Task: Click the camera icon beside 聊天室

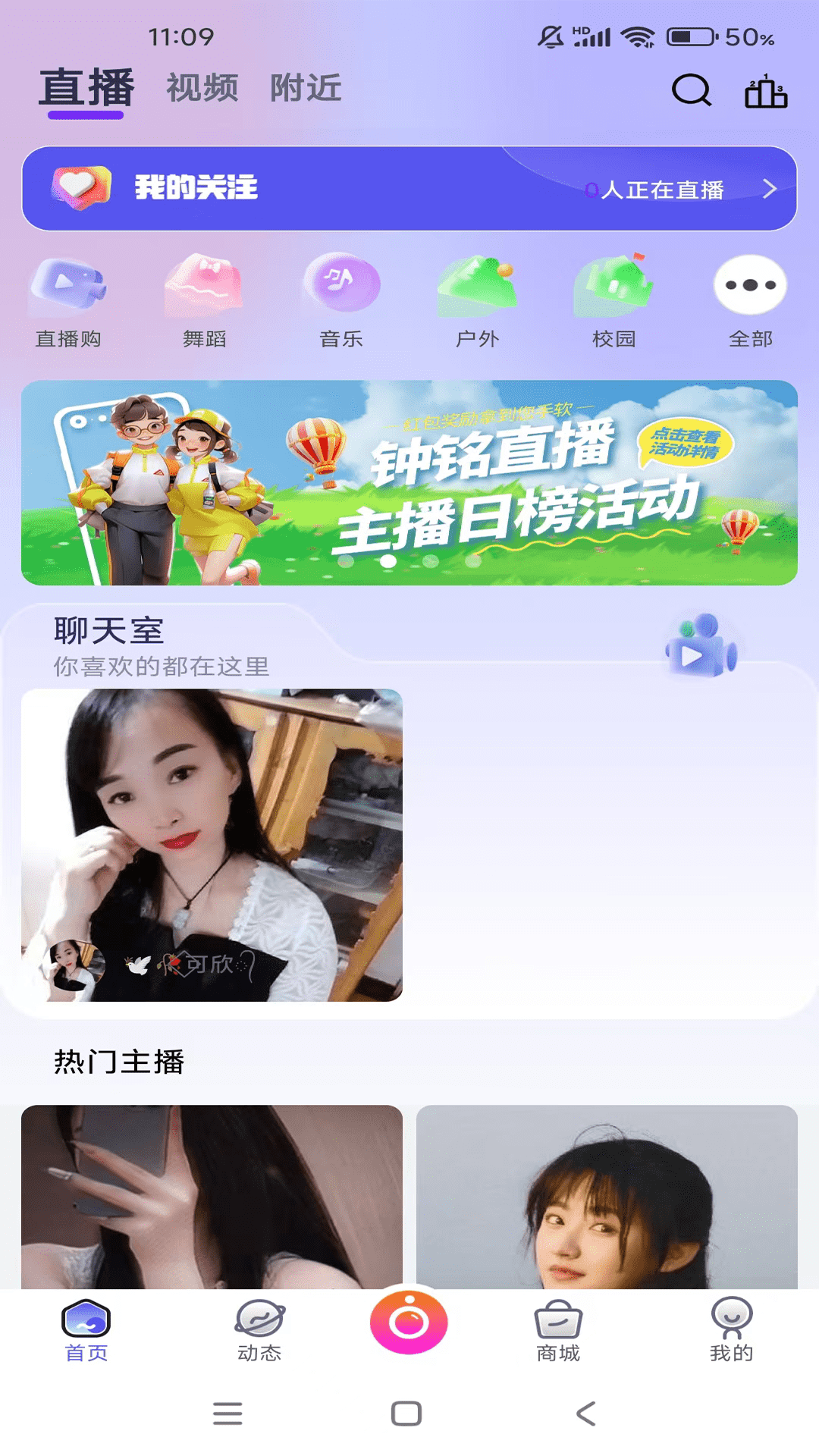Action: click(x=698, y=648)
